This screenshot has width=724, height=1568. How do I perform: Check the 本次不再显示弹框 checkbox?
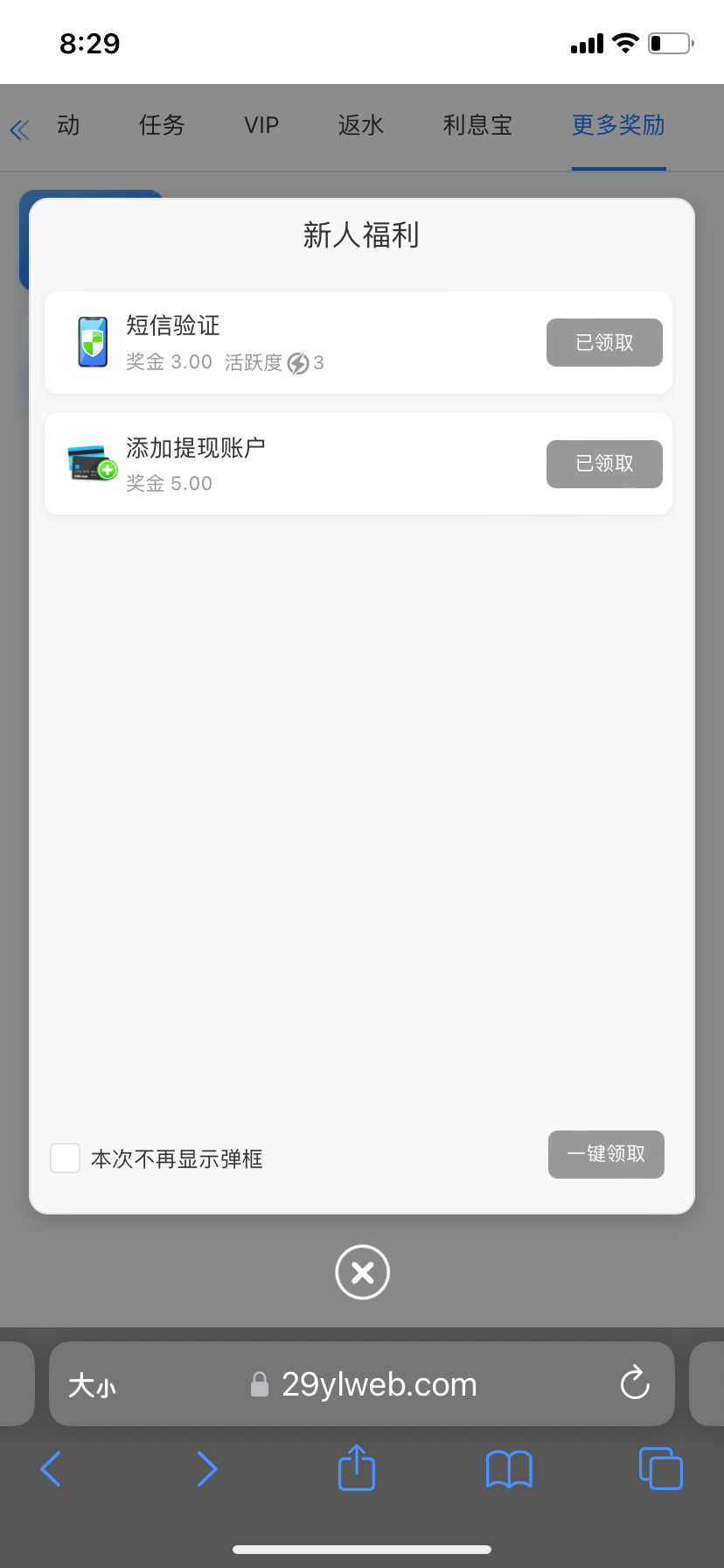pyautogui.click(x=66, y=1158)
